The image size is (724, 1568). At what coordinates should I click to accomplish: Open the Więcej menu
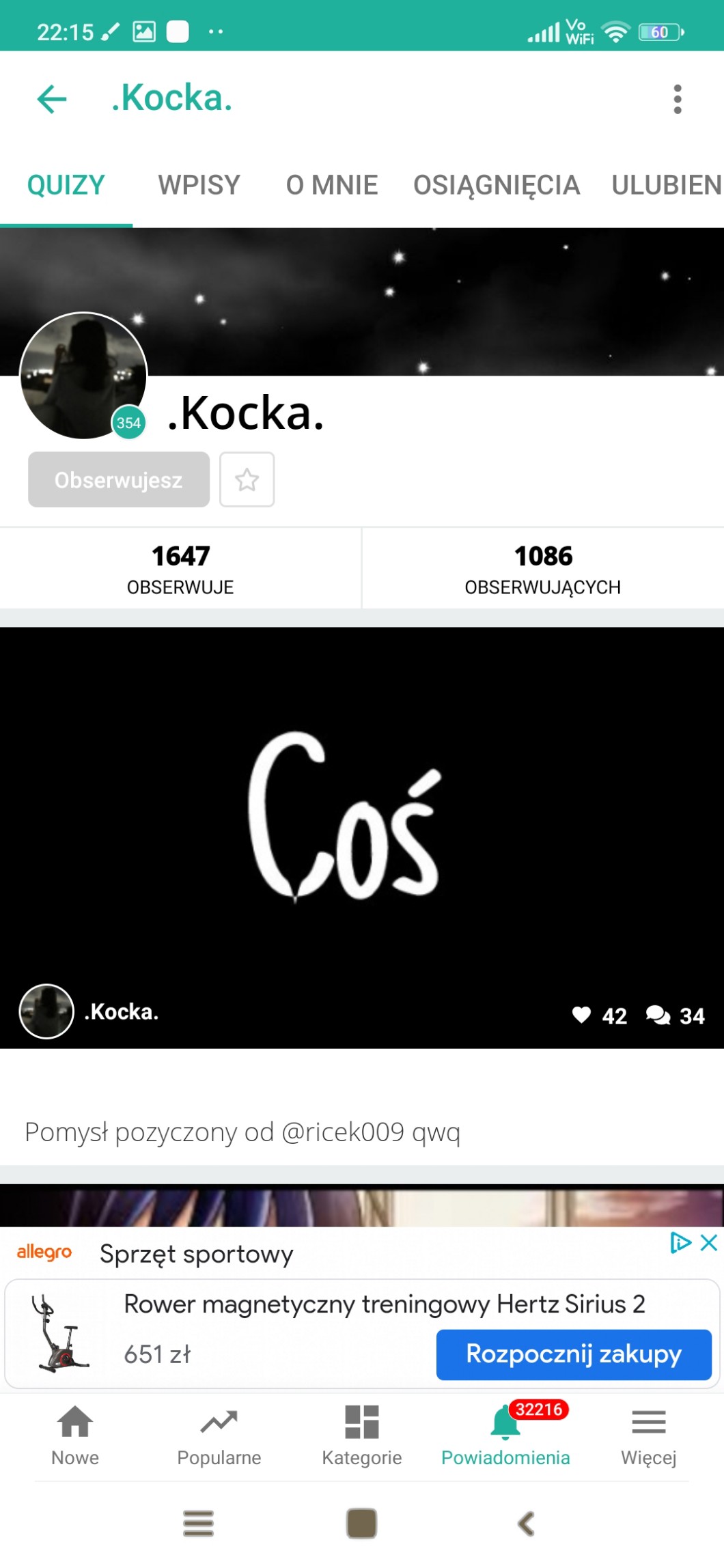click(x=648, y=1436)
